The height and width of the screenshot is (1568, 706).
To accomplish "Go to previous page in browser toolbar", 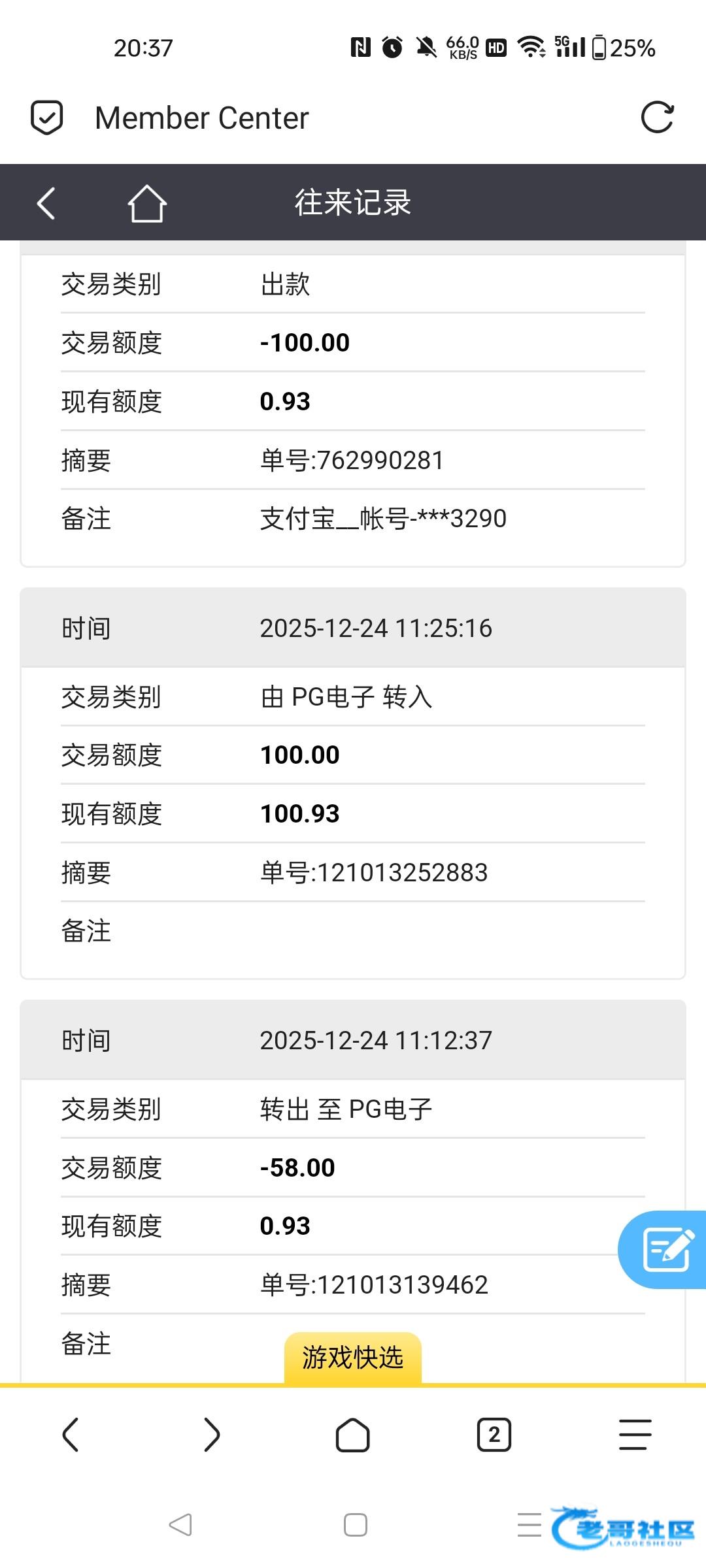I will pyautogui.click(x=71, y=1435).
